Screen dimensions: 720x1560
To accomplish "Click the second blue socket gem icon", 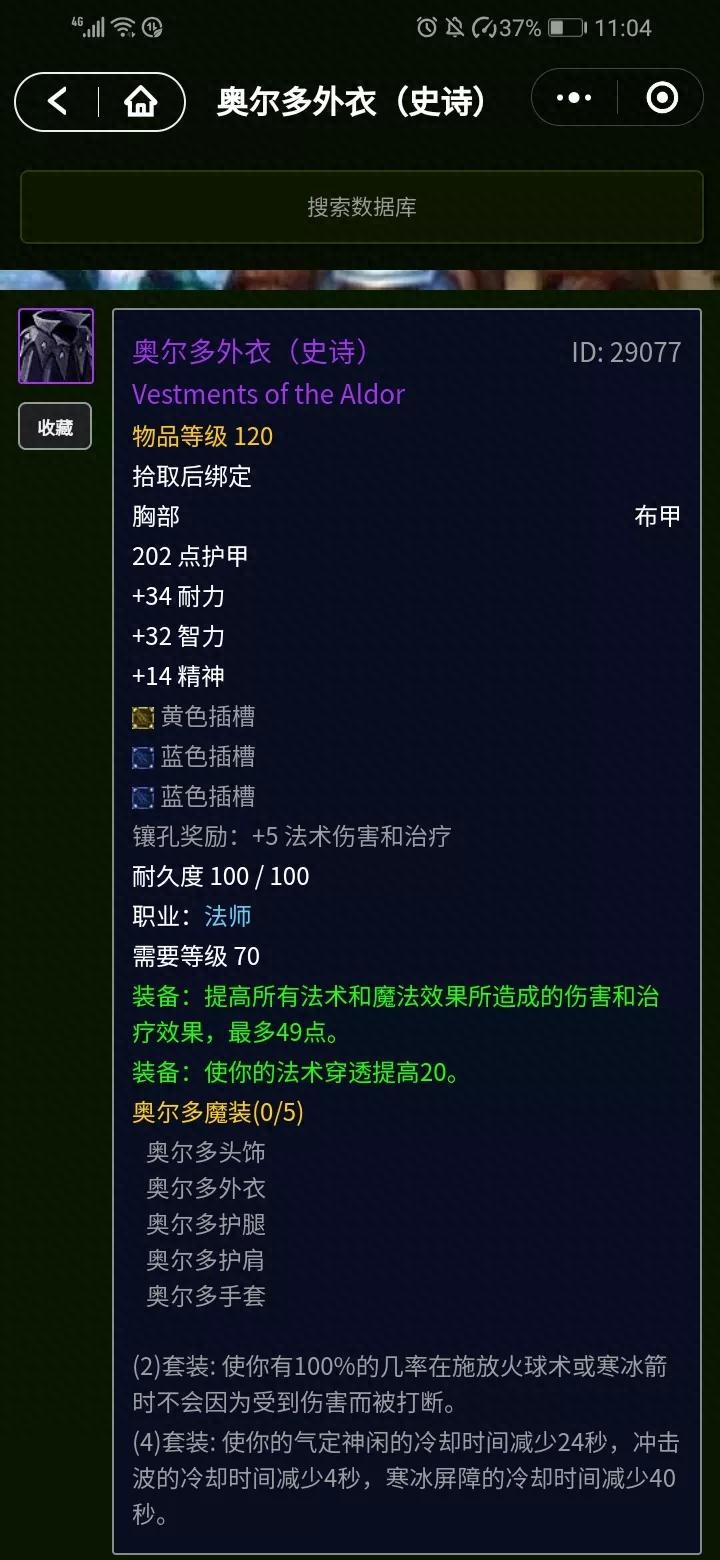I will (x=142, y=797).
